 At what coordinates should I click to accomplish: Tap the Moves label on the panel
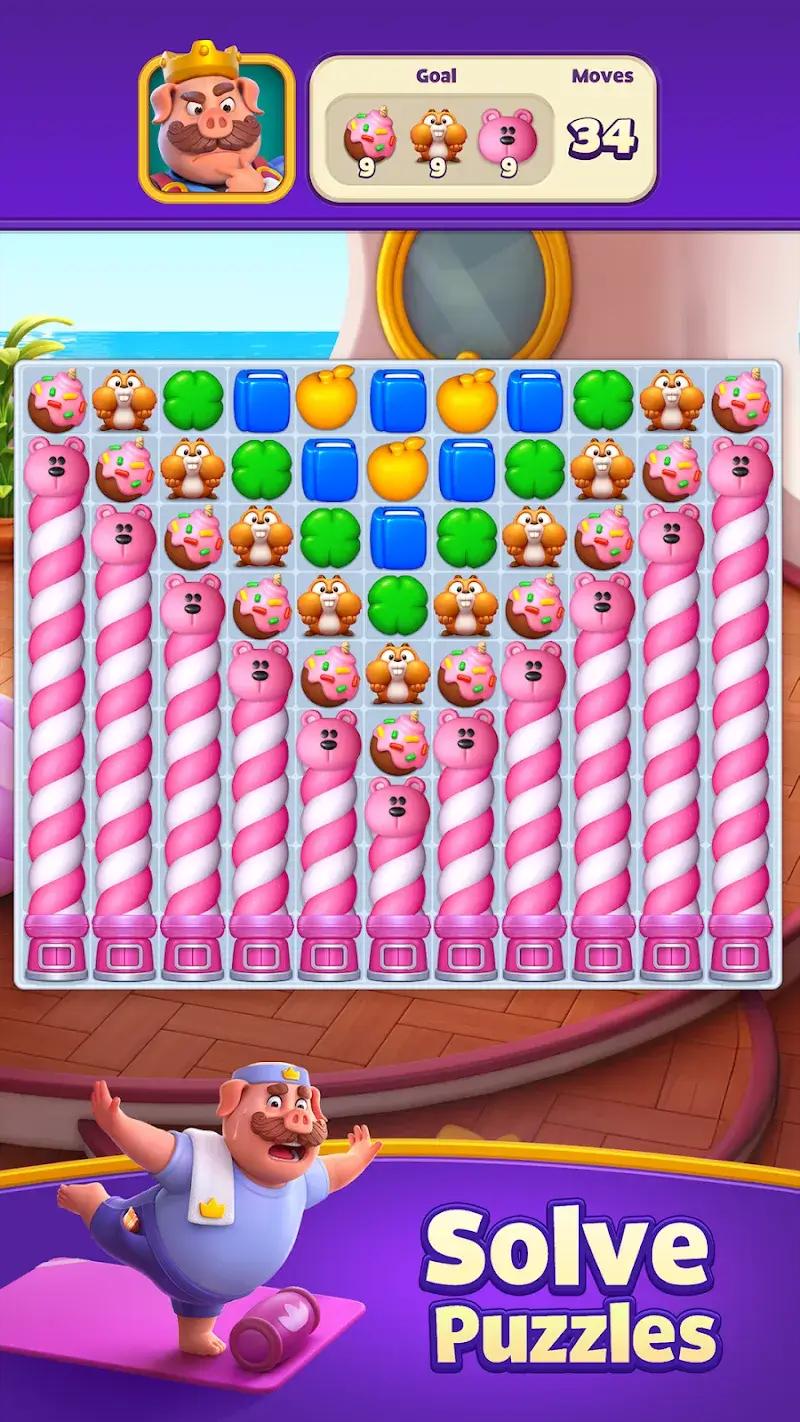click(x=603, y=75)
